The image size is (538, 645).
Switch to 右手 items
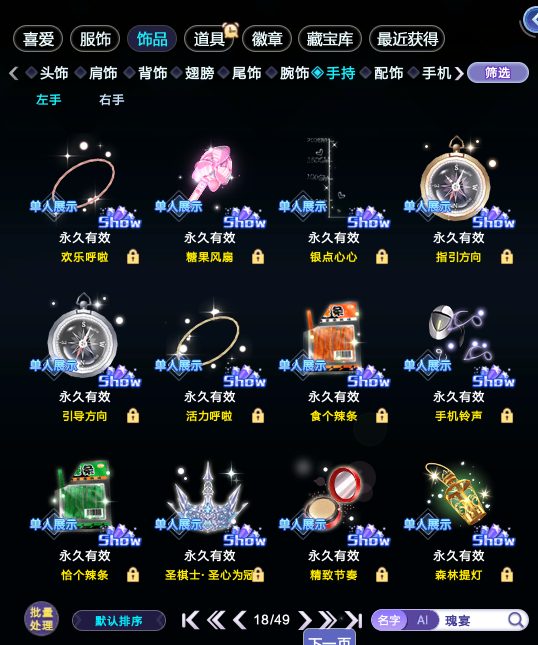111,100
